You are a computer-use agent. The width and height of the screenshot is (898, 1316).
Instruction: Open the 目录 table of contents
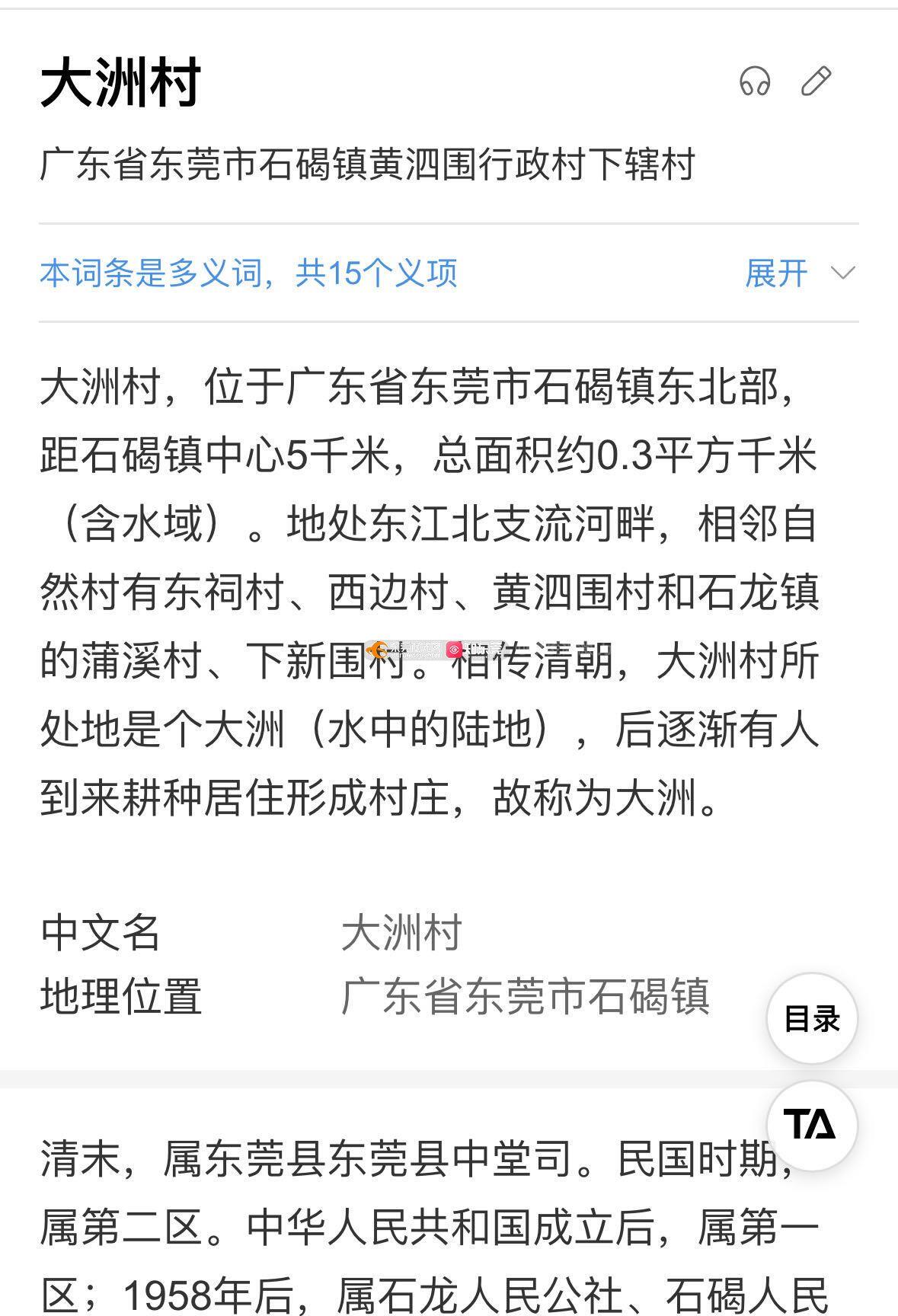pyautogui.click(x=811, y=1018)
